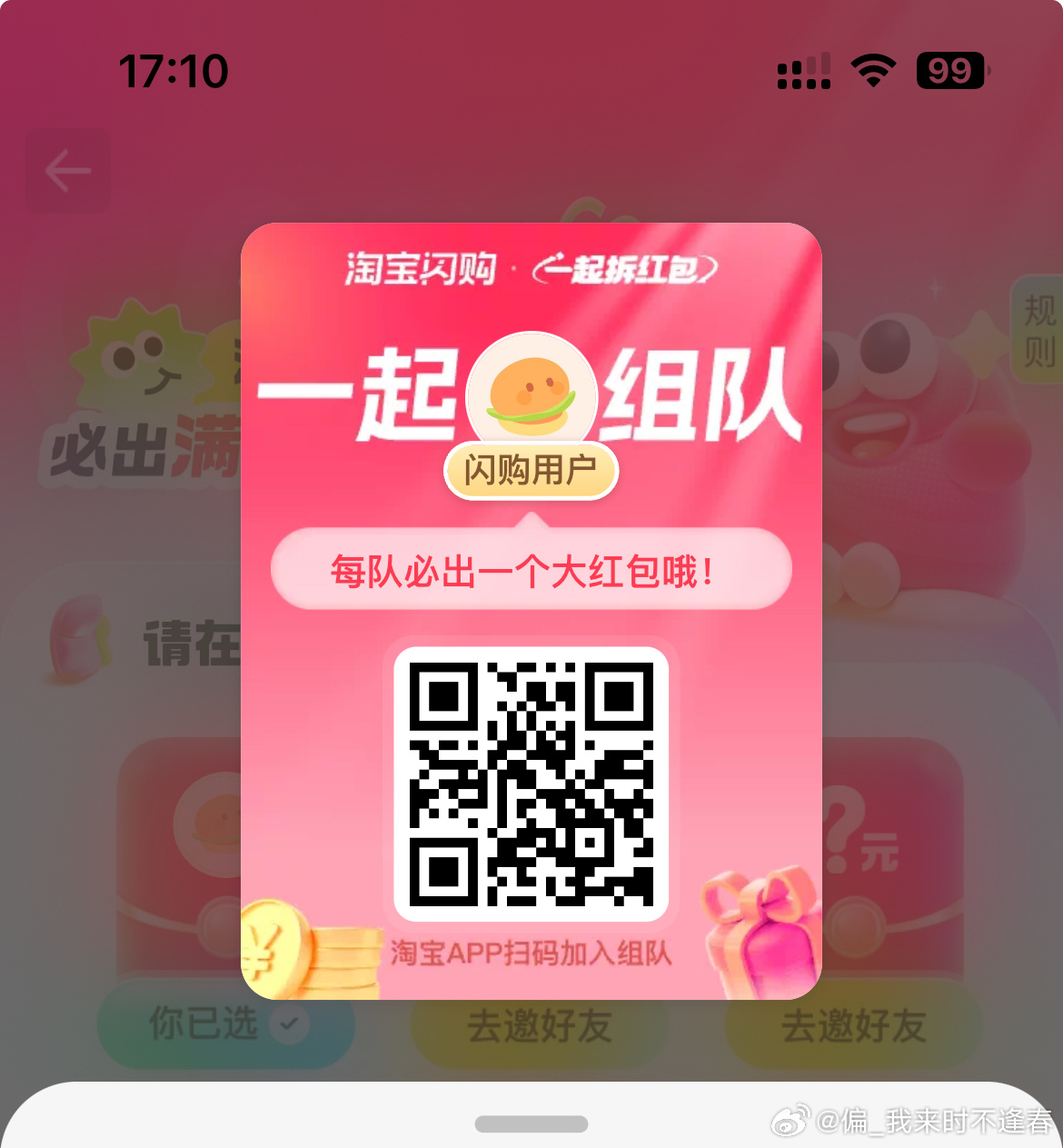Viewport: 1063px width, 1148px height.
Task: Open the 规则 rules tab
Action: click(1038, 329)
